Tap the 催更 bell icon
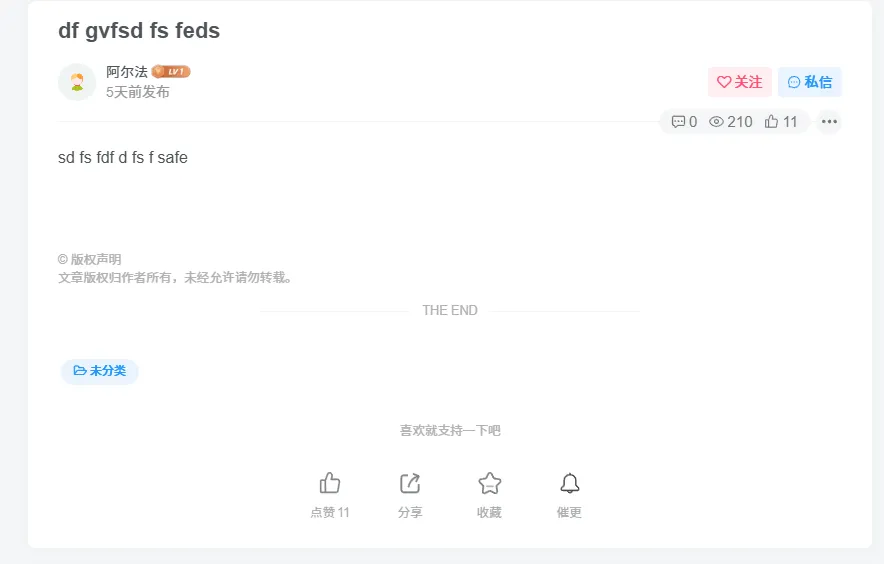Image resolution: width=884 pixels, height=564 pixels. tap(569, 494)
